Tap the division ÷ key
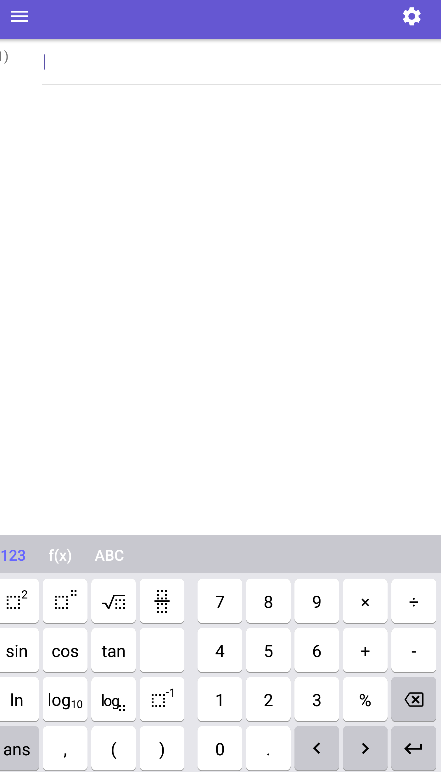 [x=413, y=601]
